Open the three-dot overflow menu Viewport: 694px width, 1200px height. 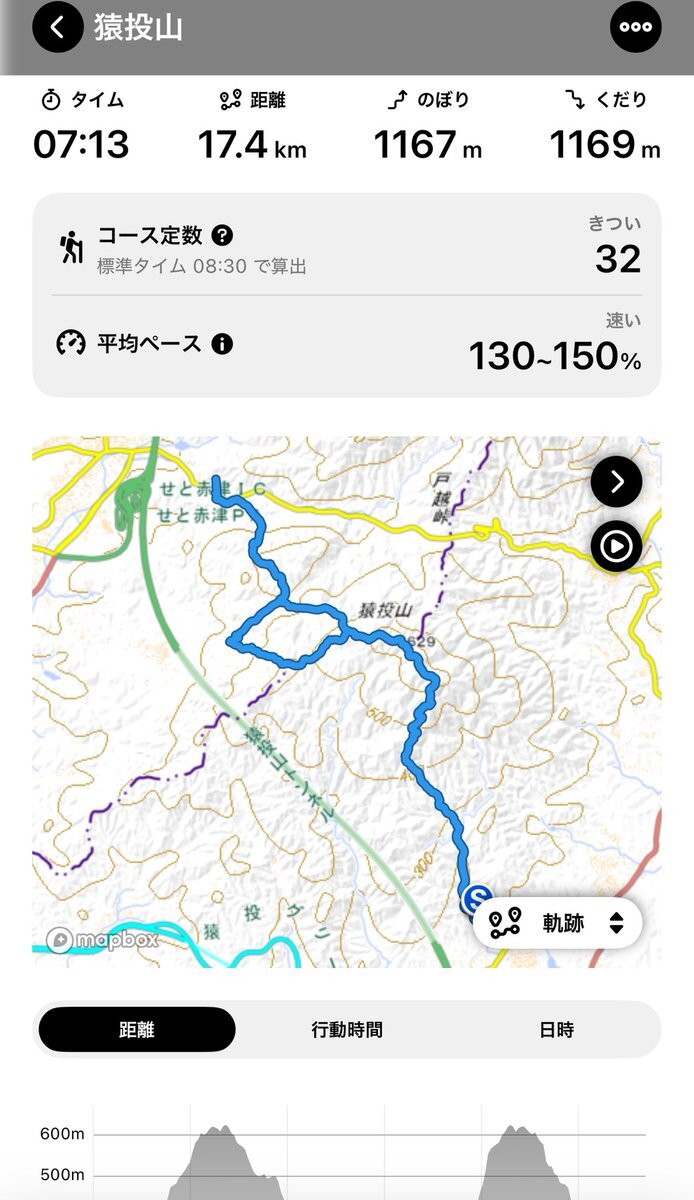[x=635, y=27]
